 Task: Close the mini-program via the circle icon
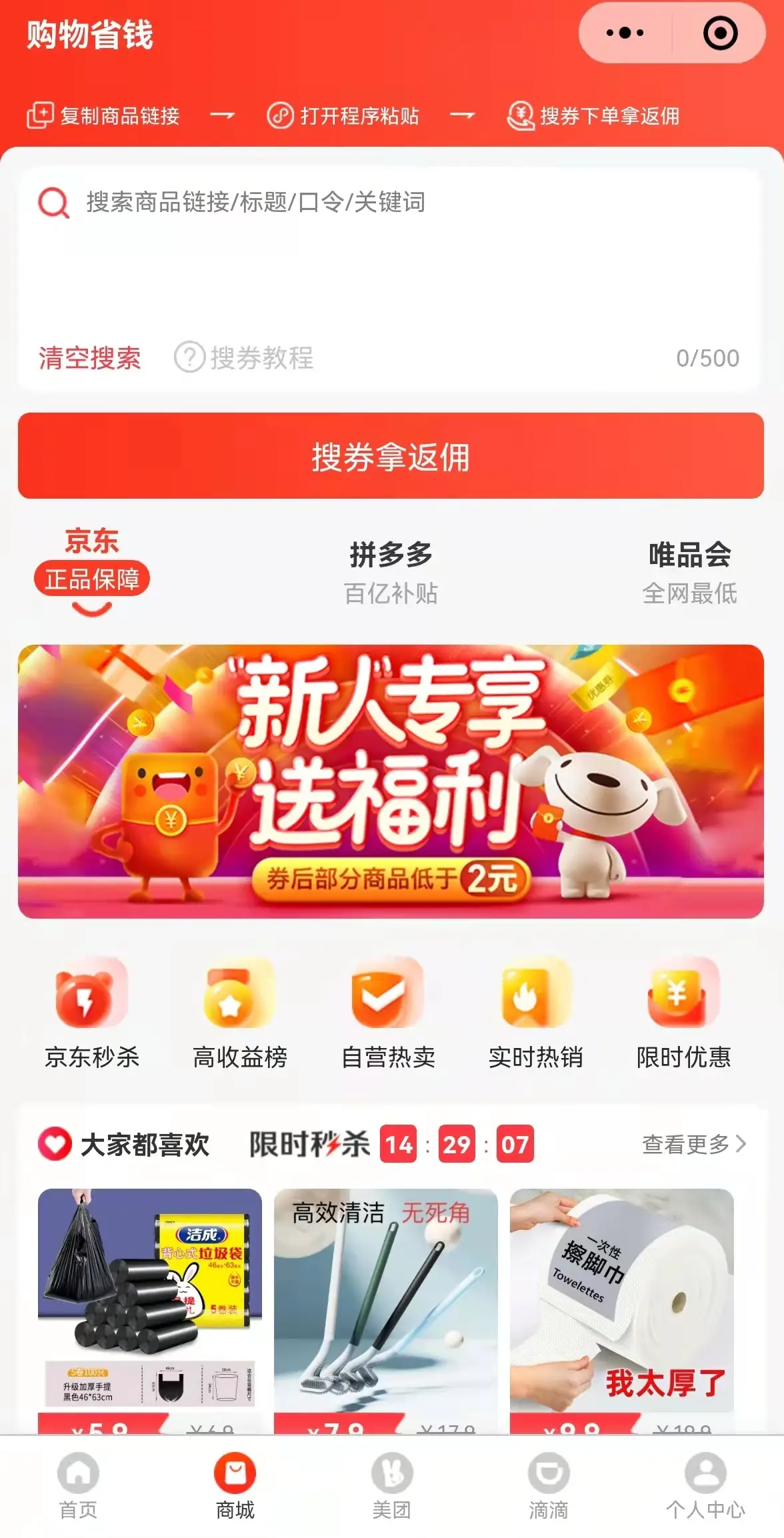720,33
